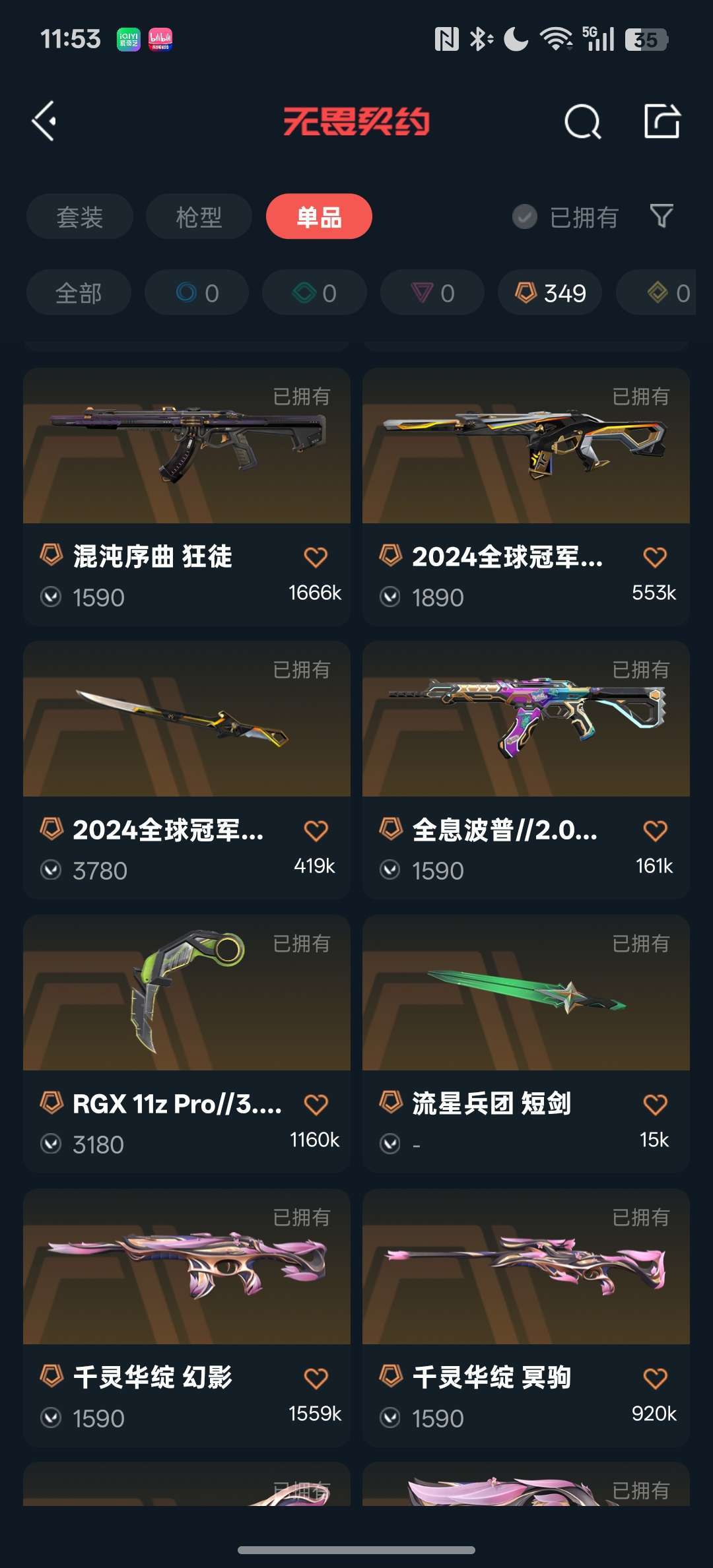Go back using the top-left arrow
713x1568 pixels.
(x=44, y=121)
